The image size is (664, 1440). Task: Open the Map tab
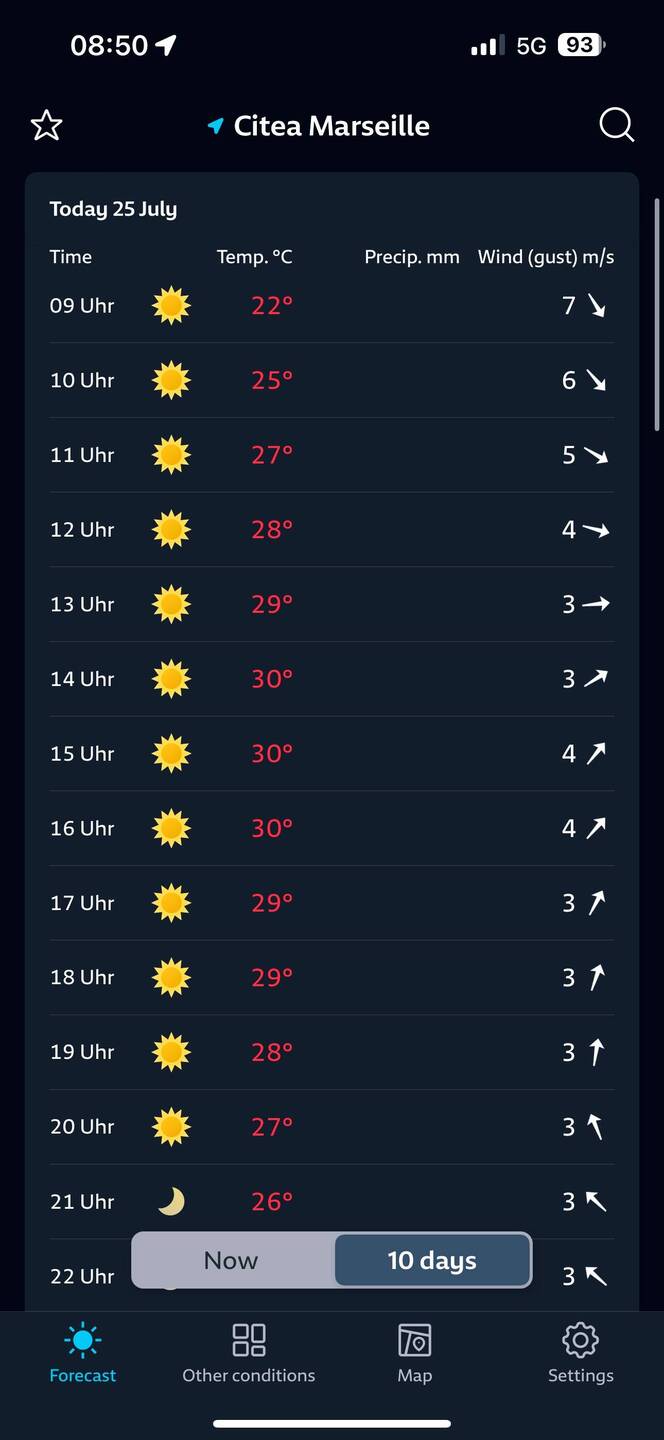point(414,1353)
